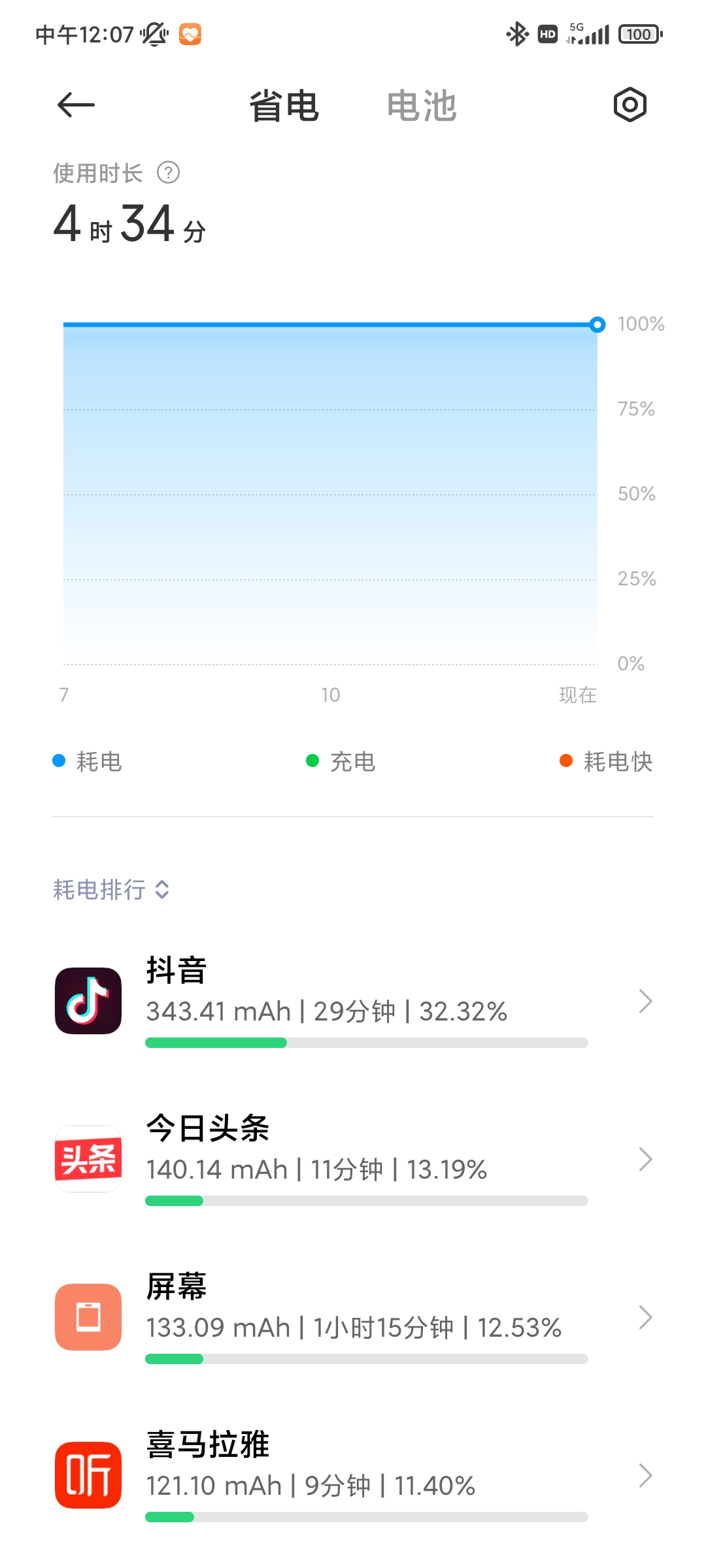
Task: Tap the help icon beside 使用时长
Action: [x=169, y=173]
